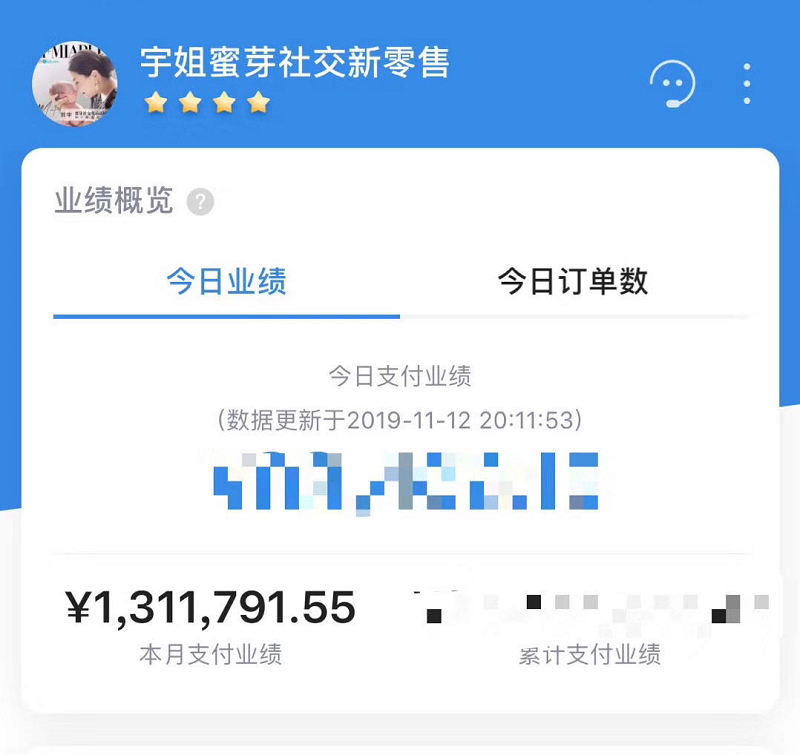
Task: Open the 宇姐蜜芽社交新零售 shop avatar
Action: [75, 84]
